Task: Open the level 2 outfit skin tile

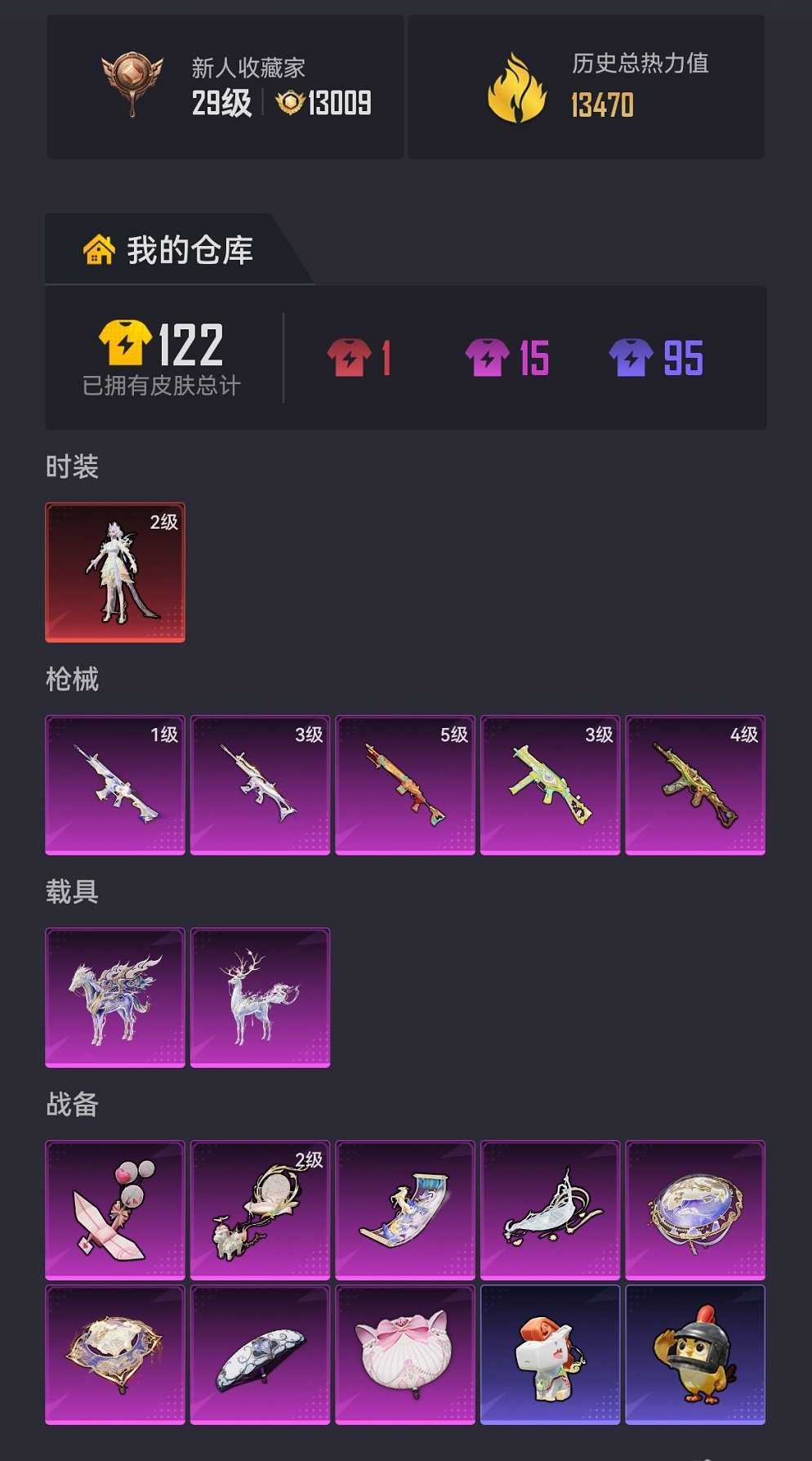Action: click(x=115, y=572)
